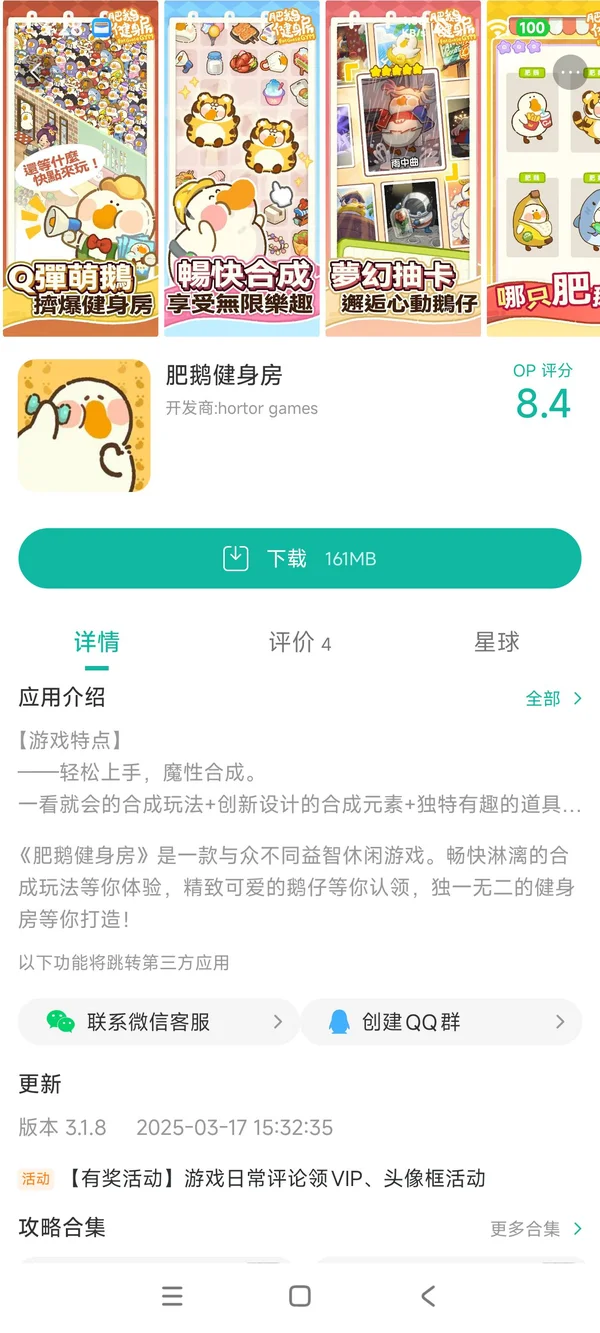Image resolution: width=600 pixels, height=1333 pixels.
Task: Switch to the 星球 tab
Action: [497, 642]
